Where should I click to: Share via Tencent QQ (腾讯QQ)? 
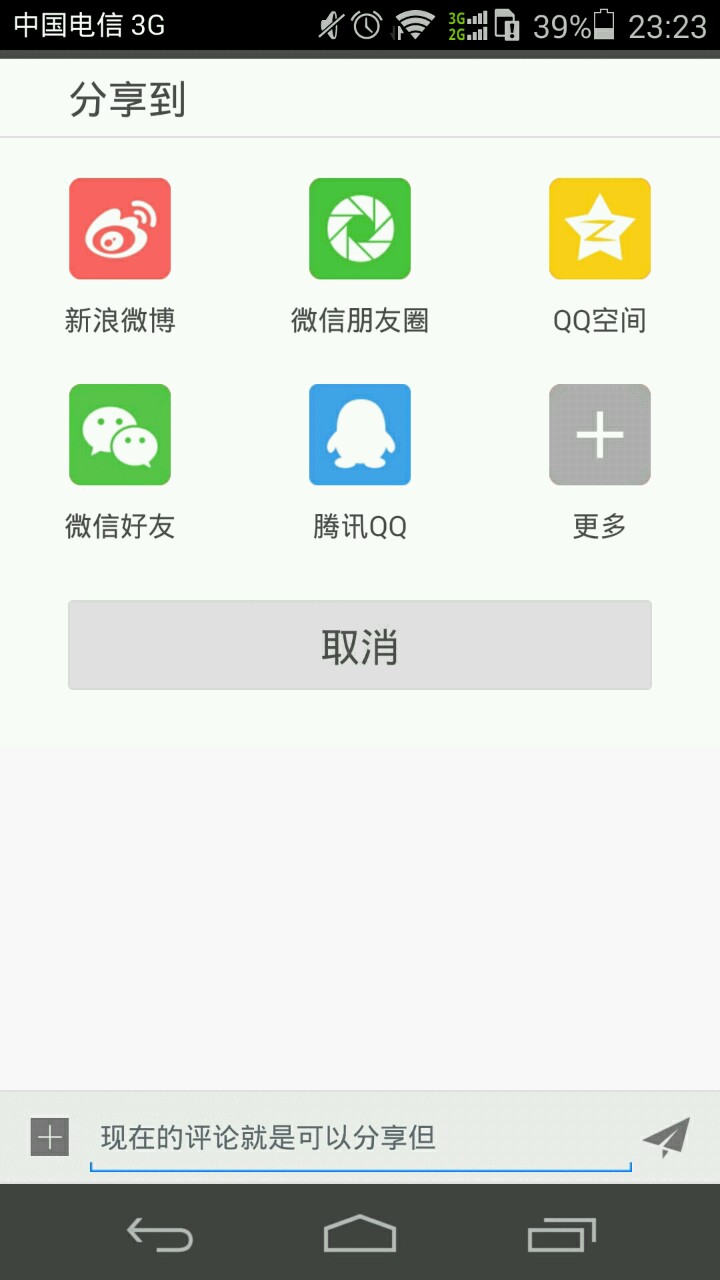click(360, 435)
